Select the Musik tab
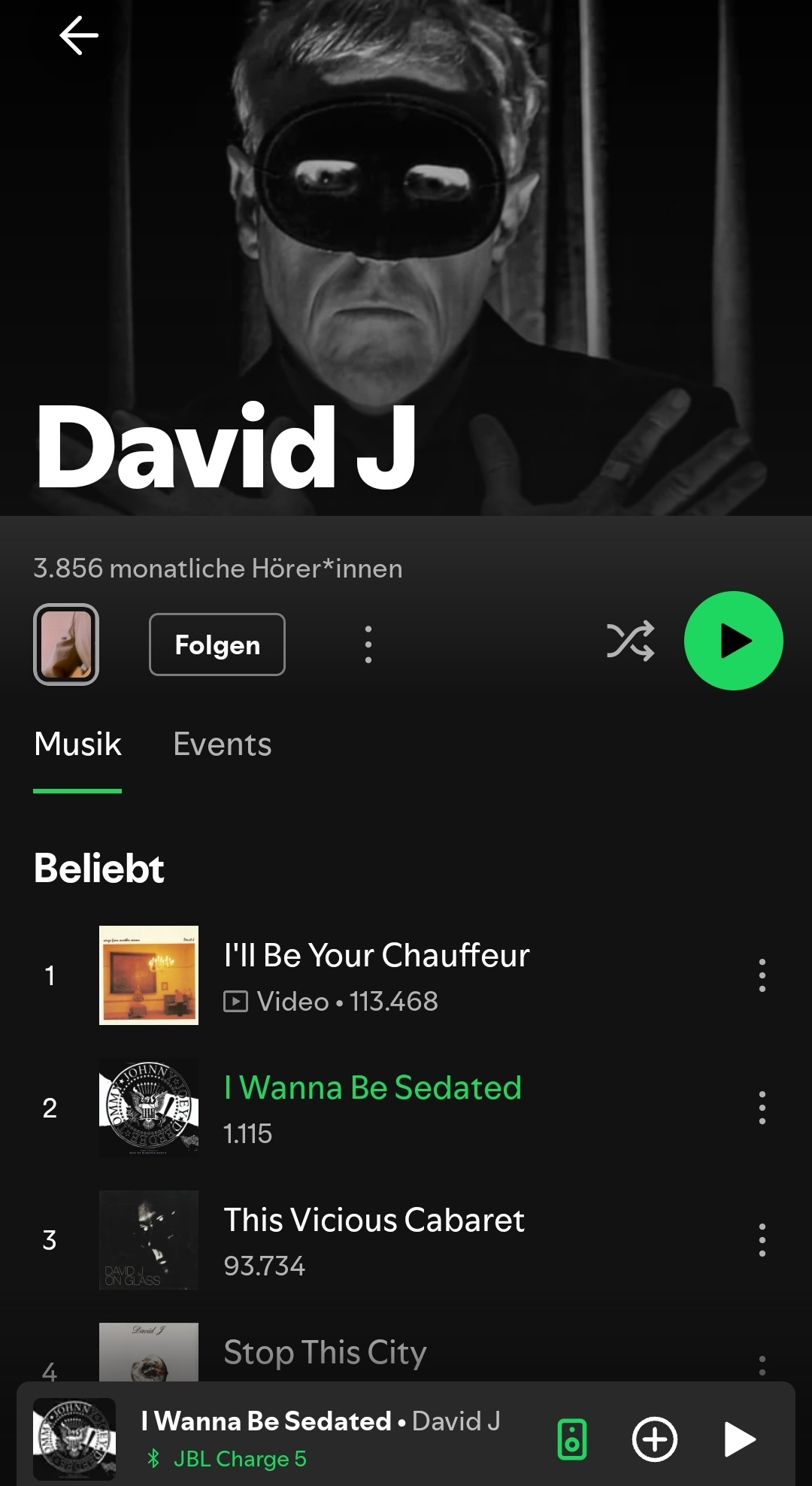Screen dimensions: 812x1486 click(77, 744)
